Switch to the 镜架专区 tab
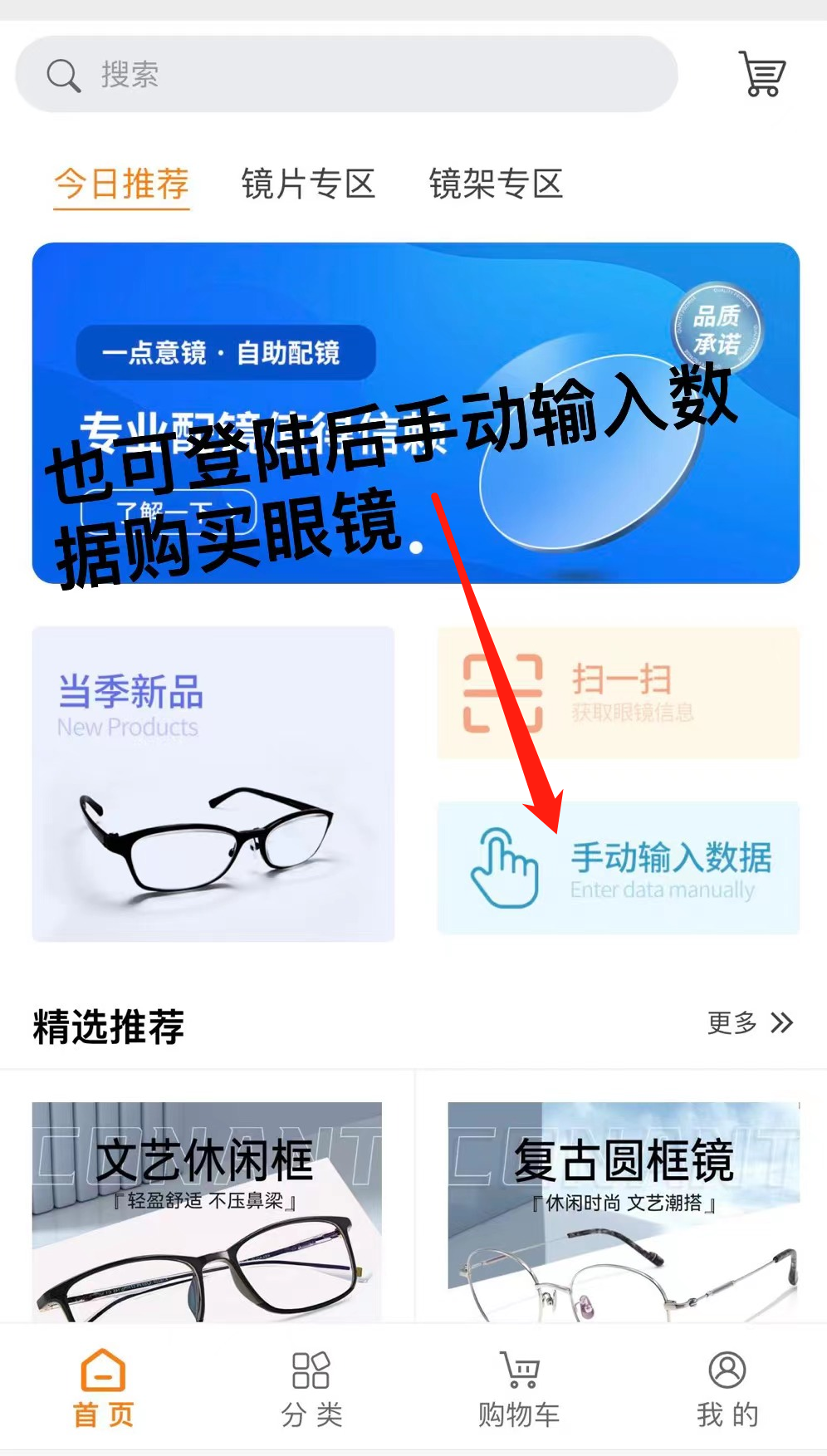The height and width of the screenshot is (1456, 827). coord(496,184)
